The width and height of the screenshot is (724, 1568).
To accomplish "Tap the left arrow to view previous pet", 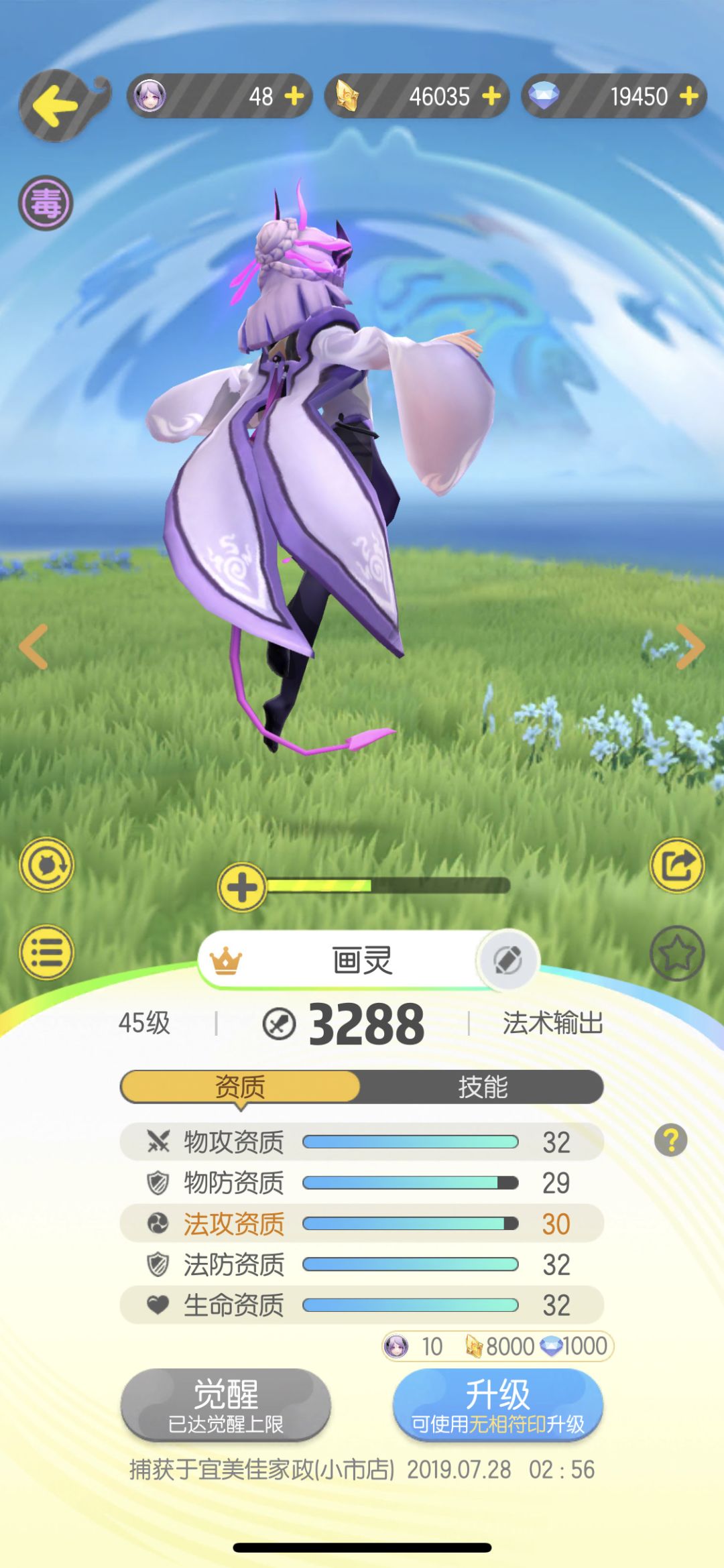I will (32, 646).
